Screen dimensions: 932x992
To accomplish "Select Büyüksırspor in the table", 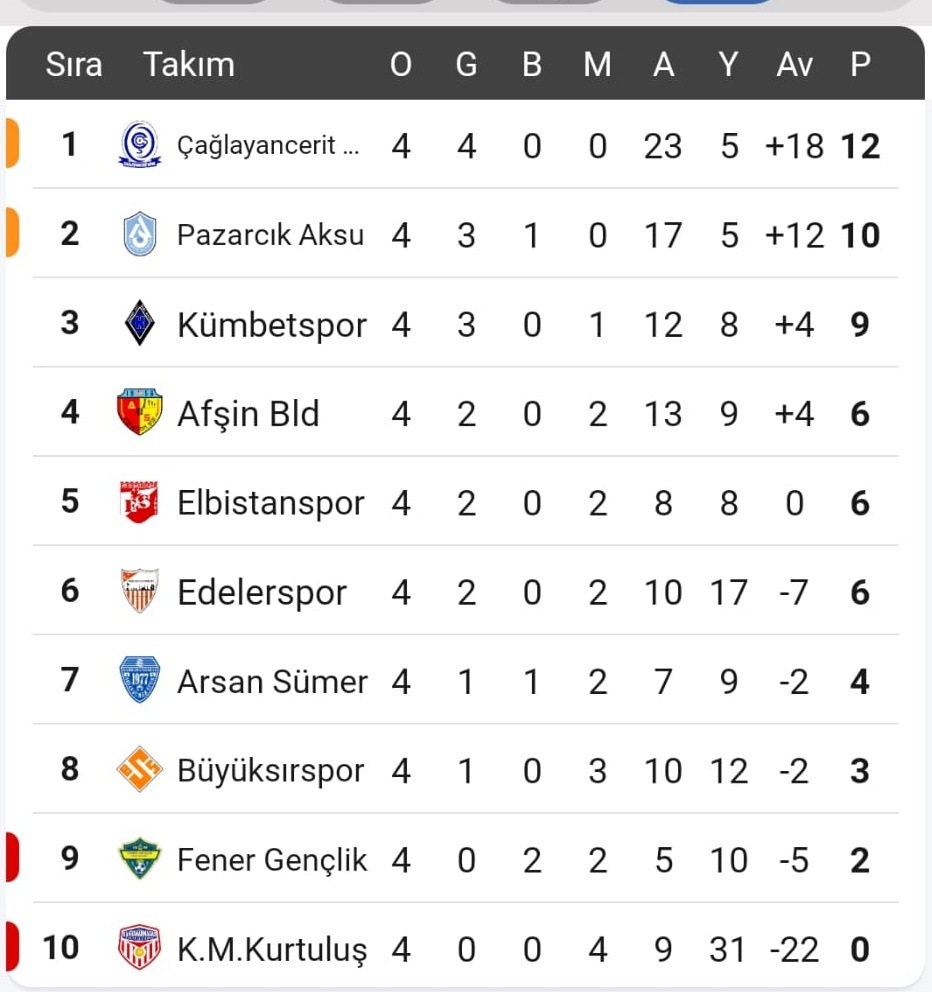I will [270, 771].
